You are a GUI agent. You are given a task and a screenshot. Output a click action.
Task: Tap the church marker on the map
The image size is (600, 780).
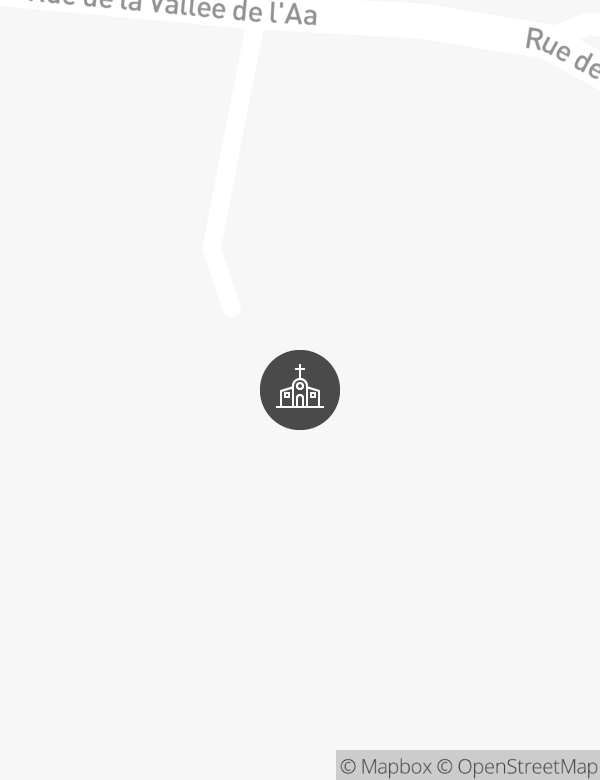(300, 390)
